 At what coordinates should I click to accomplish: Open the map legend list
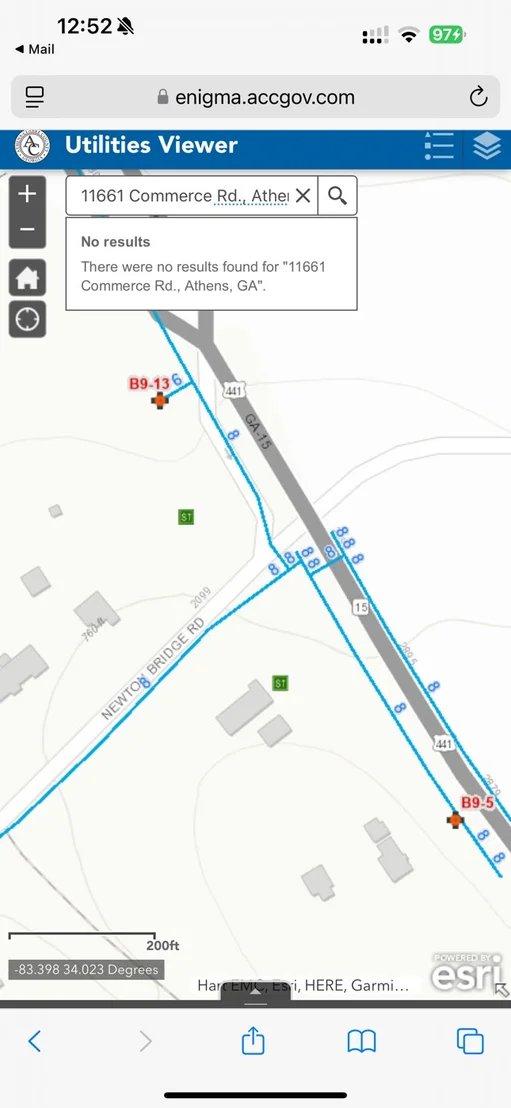pos(438,146)
